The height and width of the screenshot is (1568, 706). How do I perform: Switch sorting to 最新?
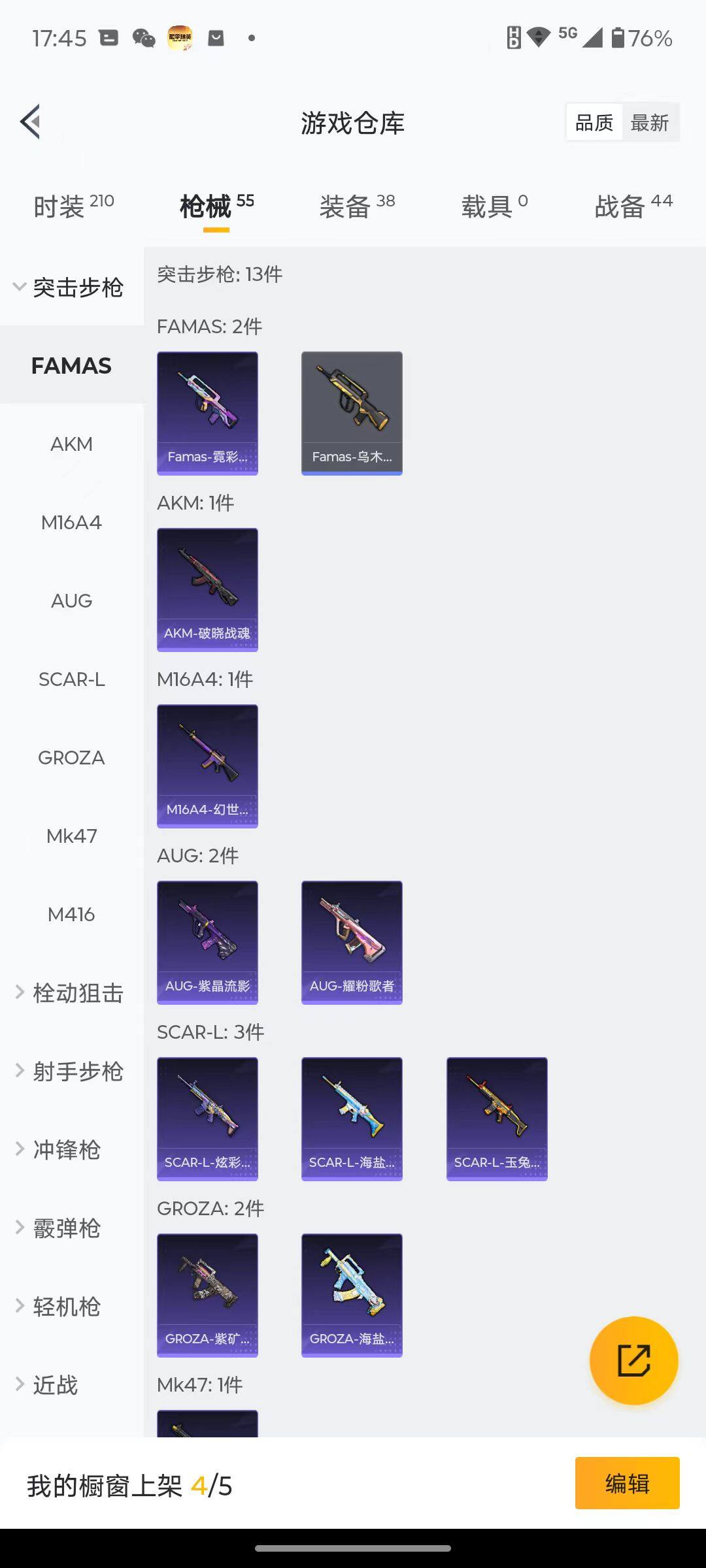pos(650,122)
